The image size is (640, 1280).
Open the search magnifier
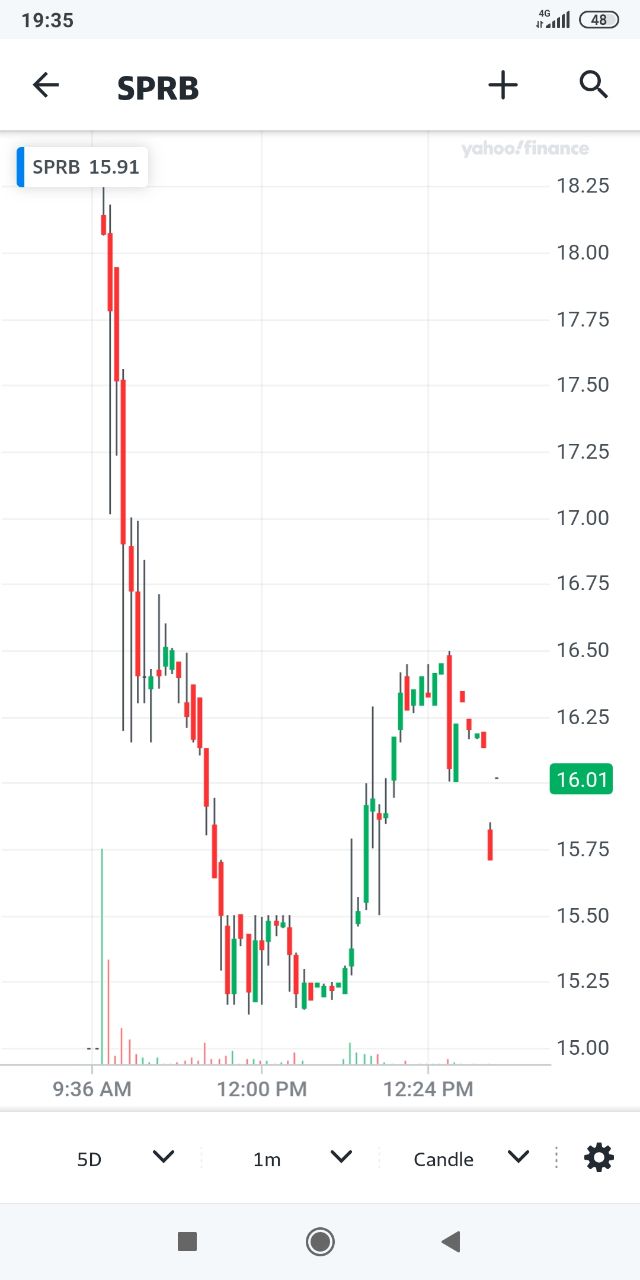(x=594, y=86)
